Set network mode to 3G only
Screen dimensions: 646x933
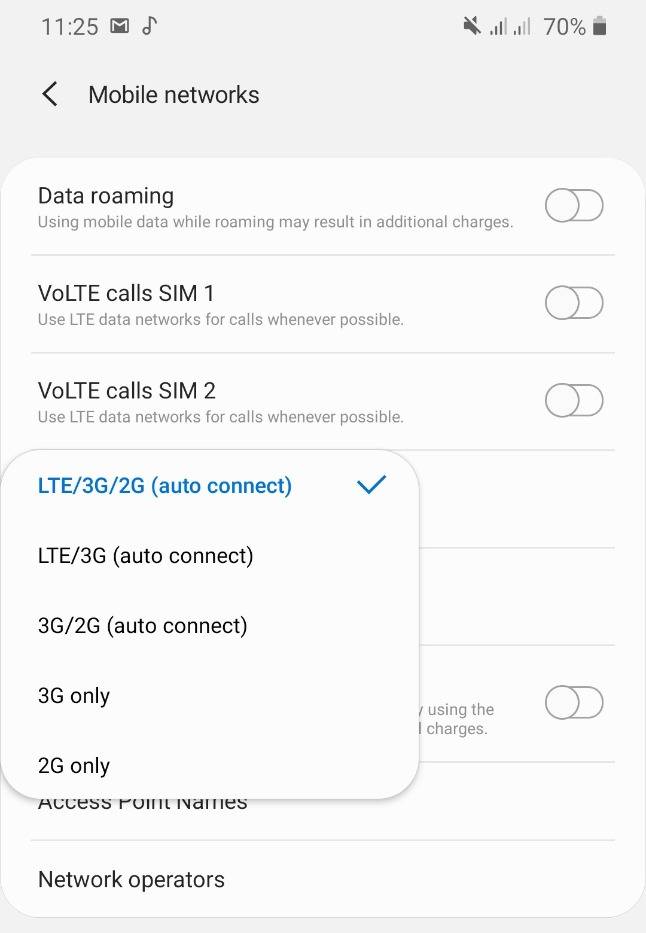74,696
